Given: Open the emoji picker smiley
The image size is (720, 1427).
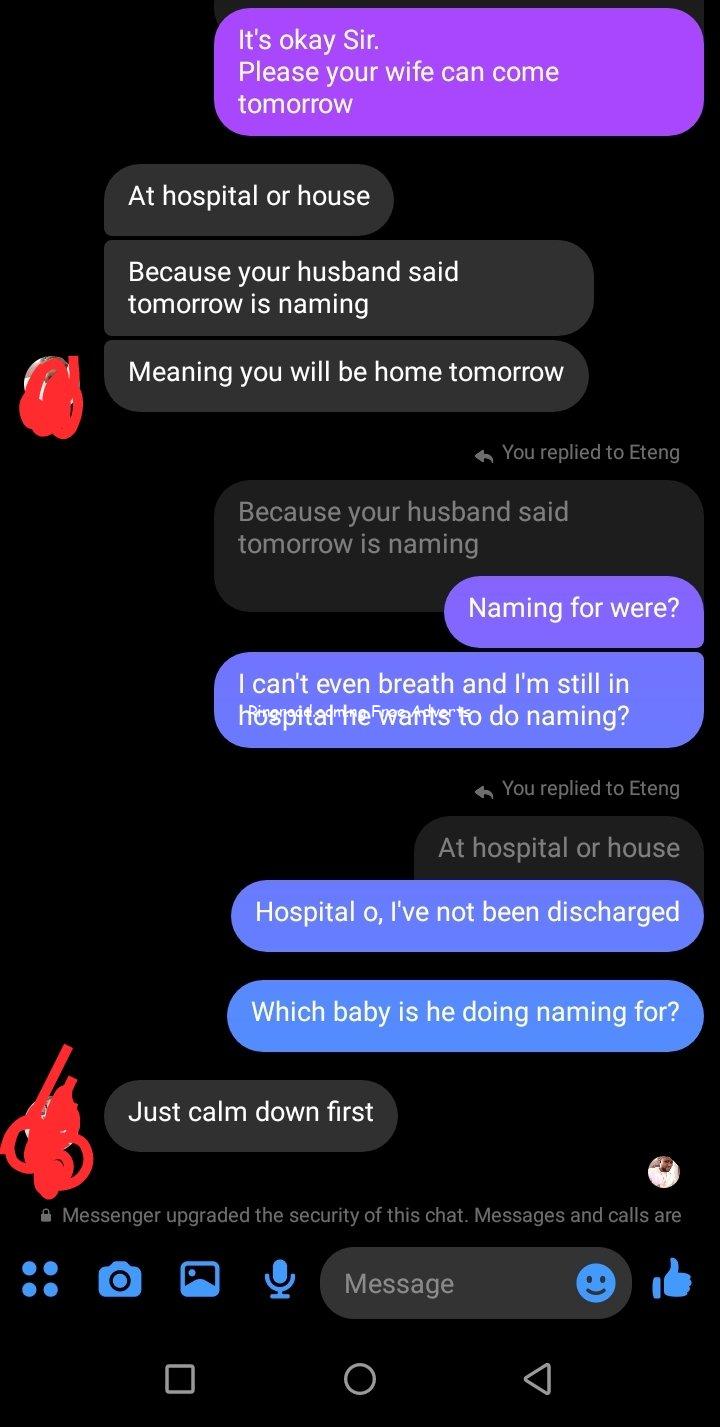Looking at the screenshot, I should click(x=596, y=1283).
